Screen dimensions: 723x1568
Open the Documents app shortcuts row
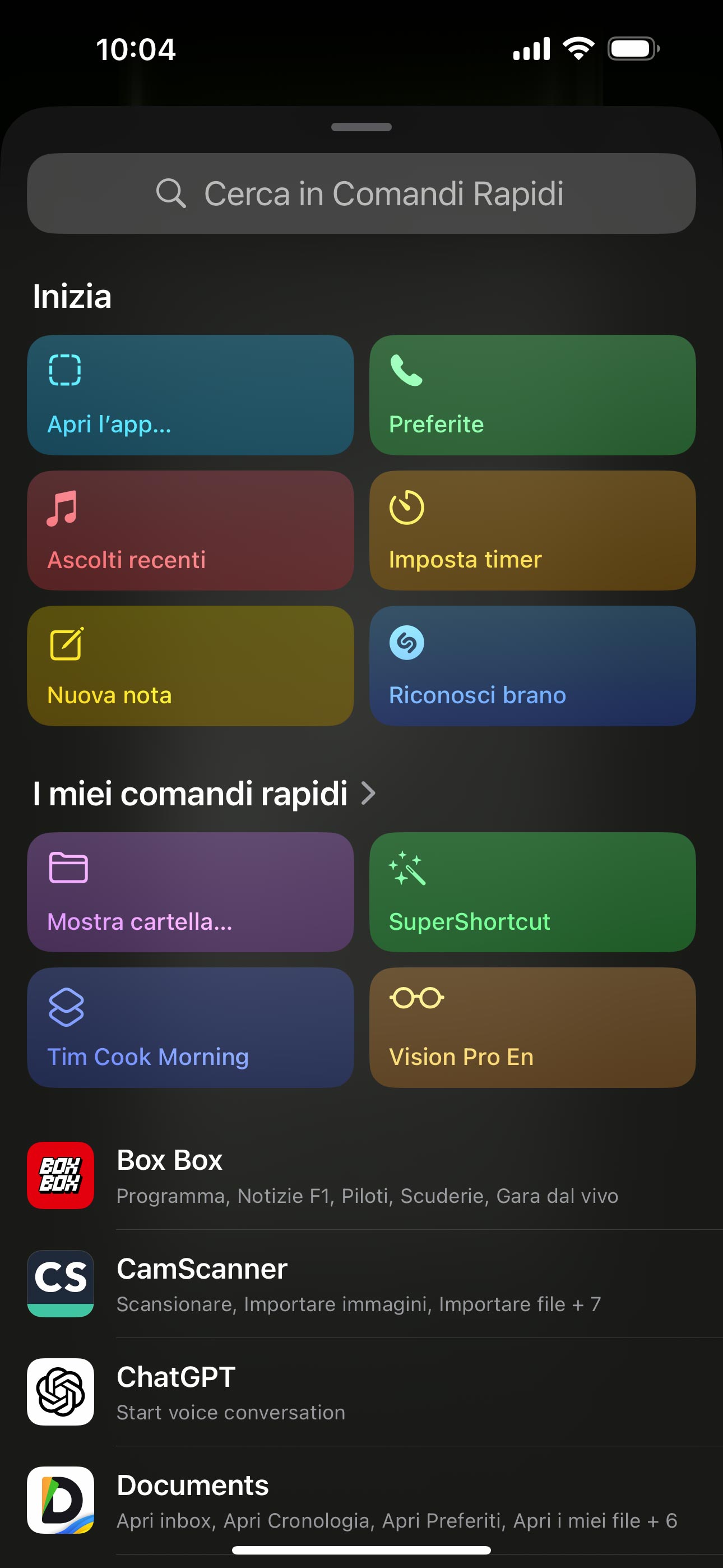tap(361, 1501)
